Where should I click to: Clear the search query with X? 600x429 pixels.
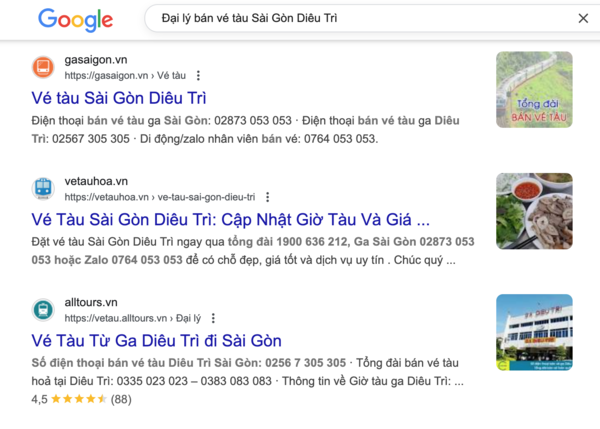(x=584, y=18)
